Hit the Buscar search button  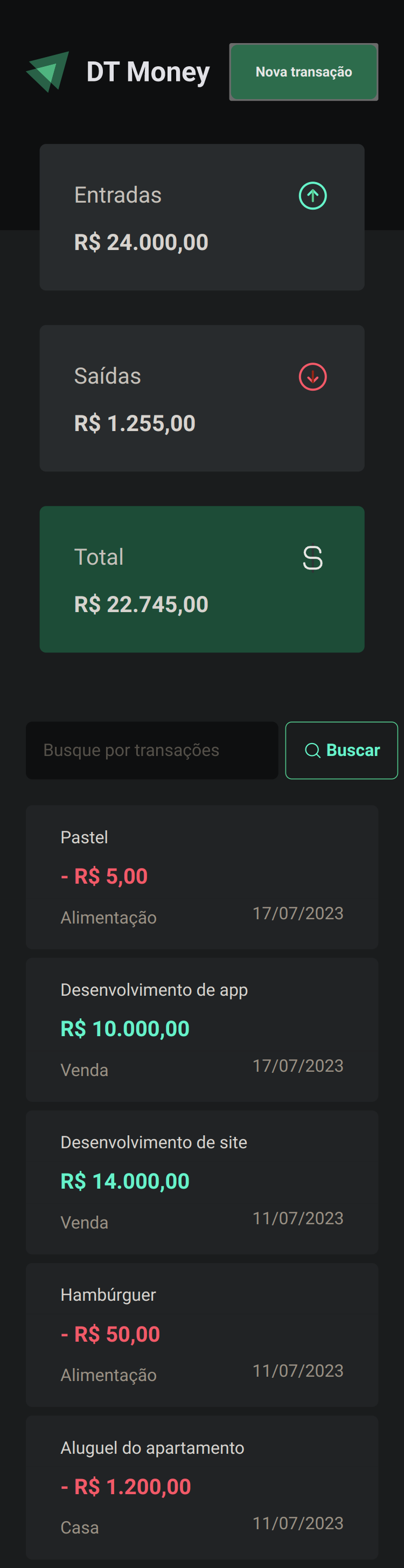point(342,750)
